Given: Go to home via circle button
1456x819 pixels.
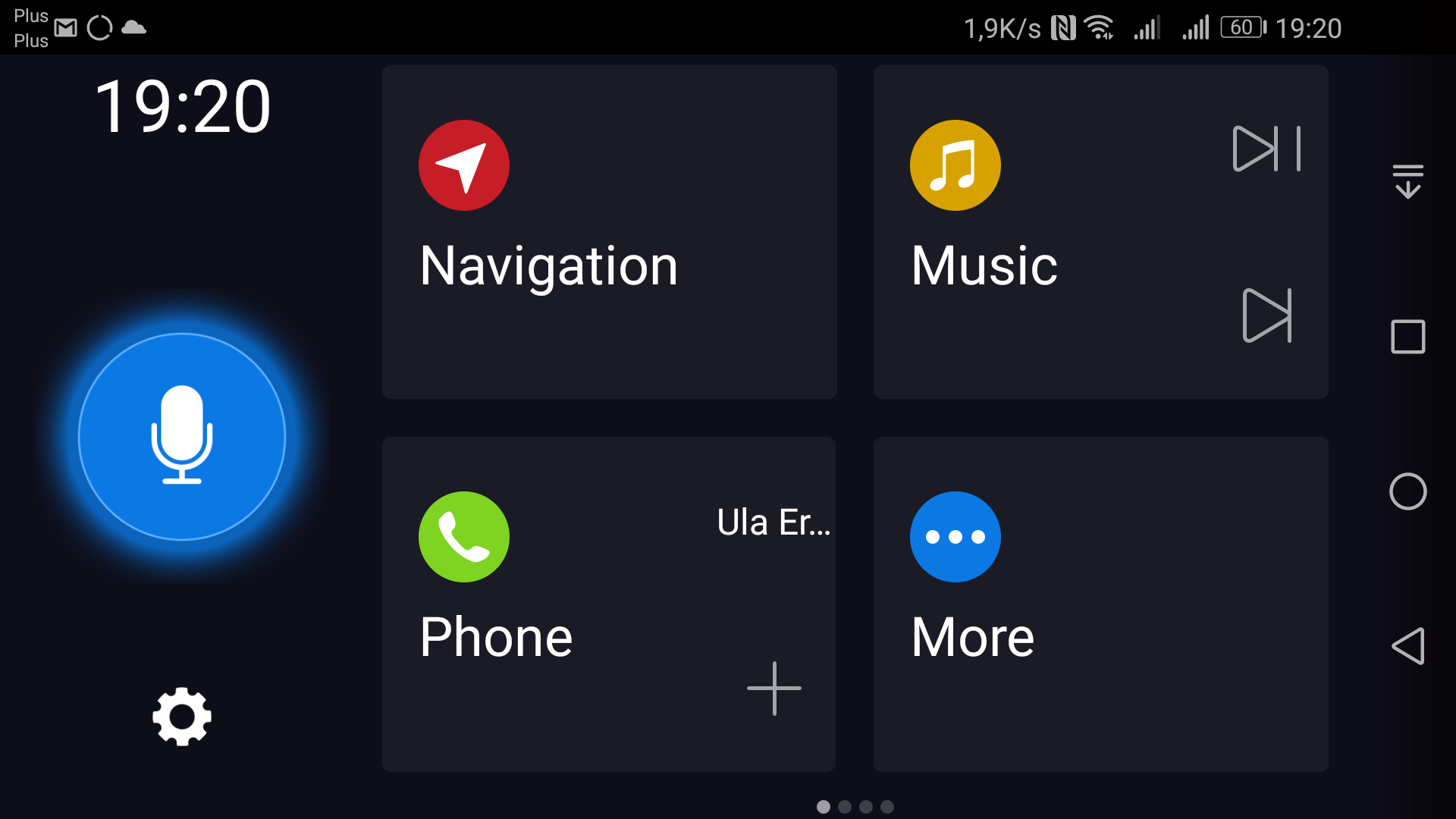Looking at the screenshot, I should pos(1407,491).
